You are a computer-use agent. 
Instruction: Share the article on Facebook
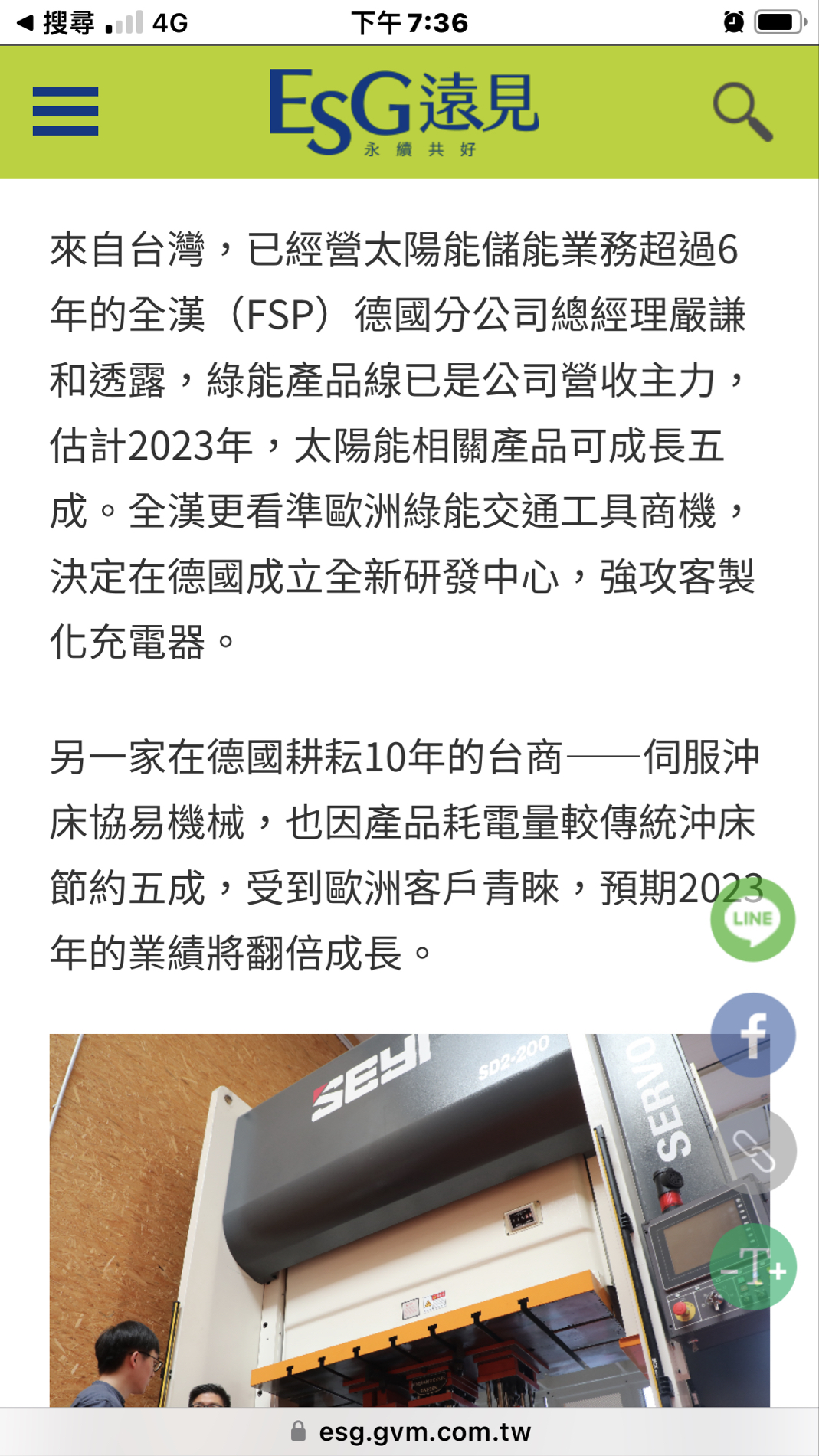753,1036
